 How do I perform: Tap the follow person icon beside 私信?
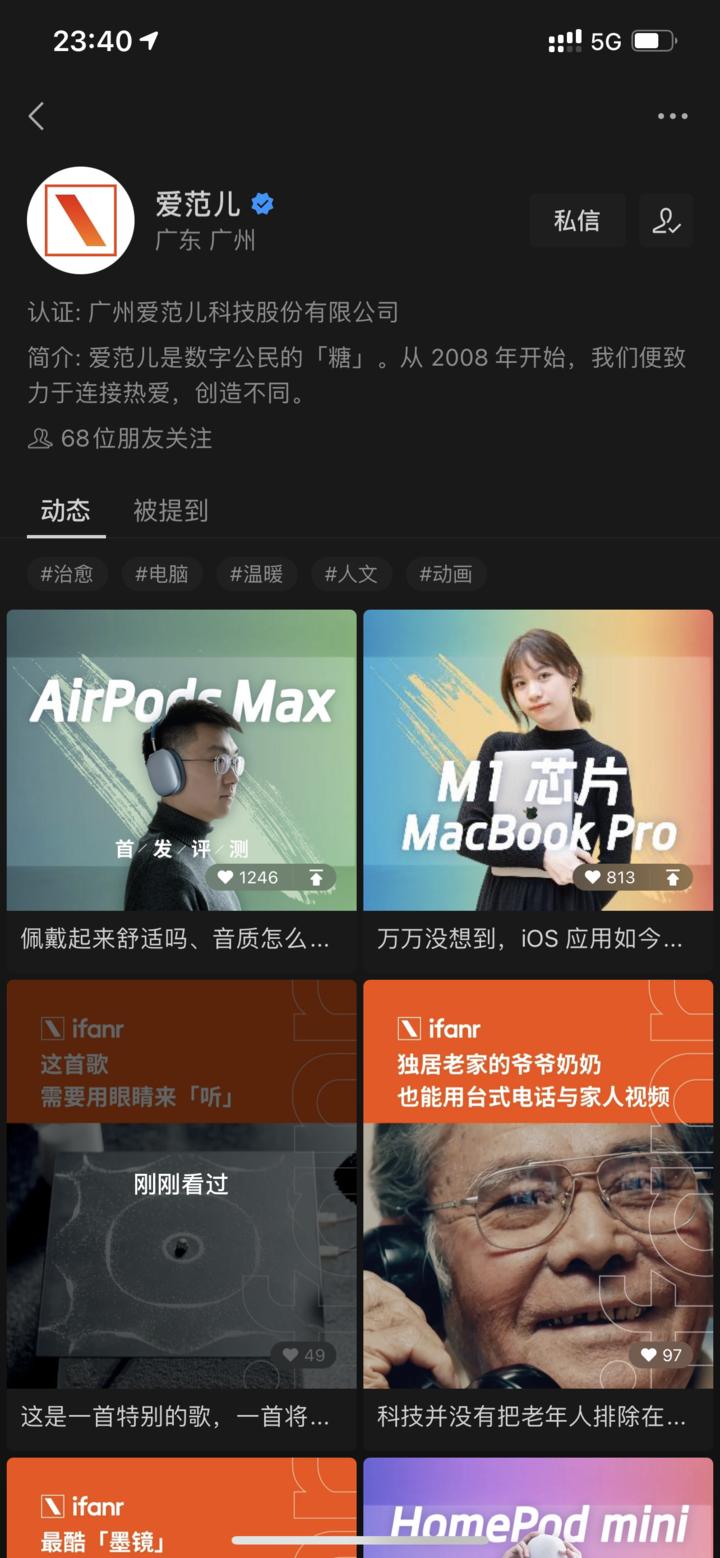point(666,220)
